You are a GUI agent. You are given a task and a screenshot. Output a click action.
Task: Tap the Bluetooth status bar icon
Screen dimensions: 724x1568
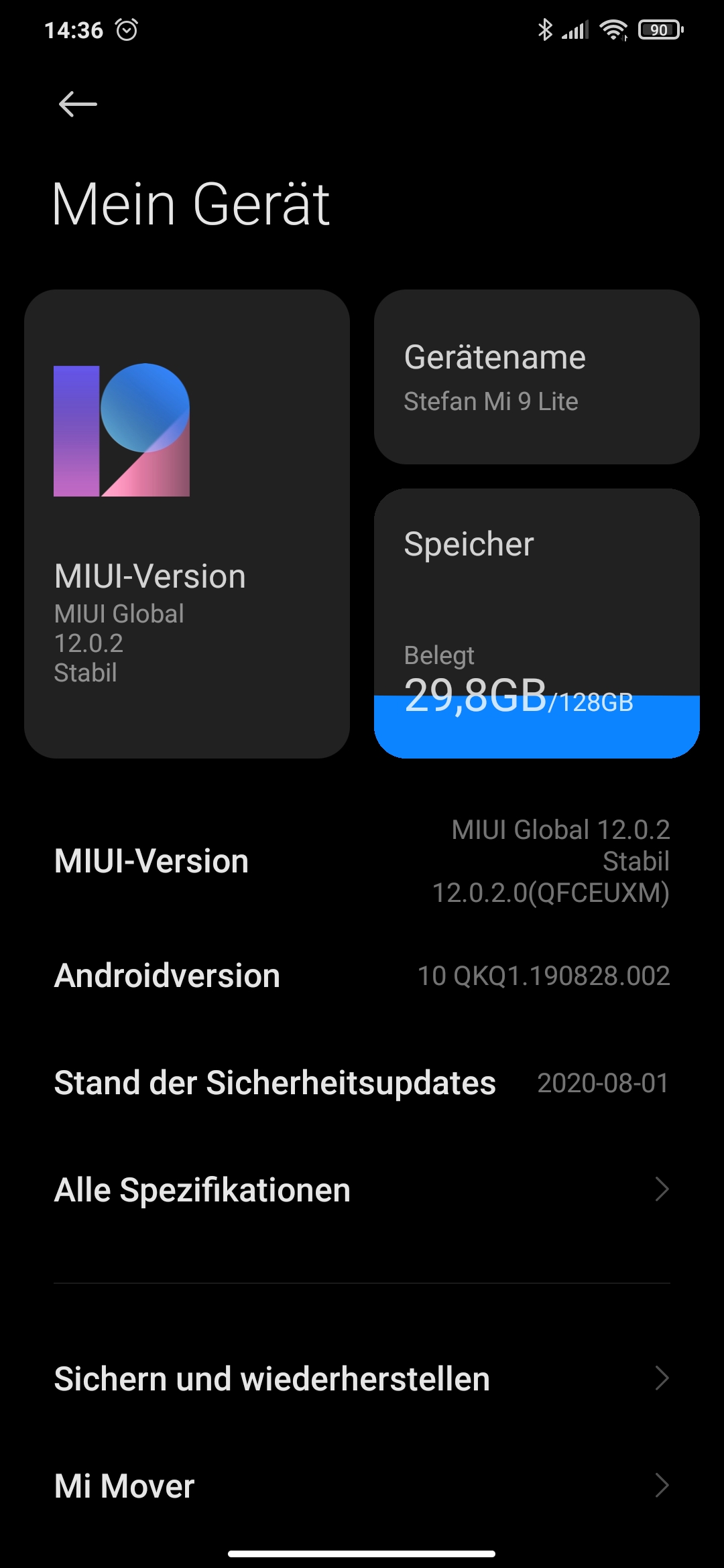546,29
